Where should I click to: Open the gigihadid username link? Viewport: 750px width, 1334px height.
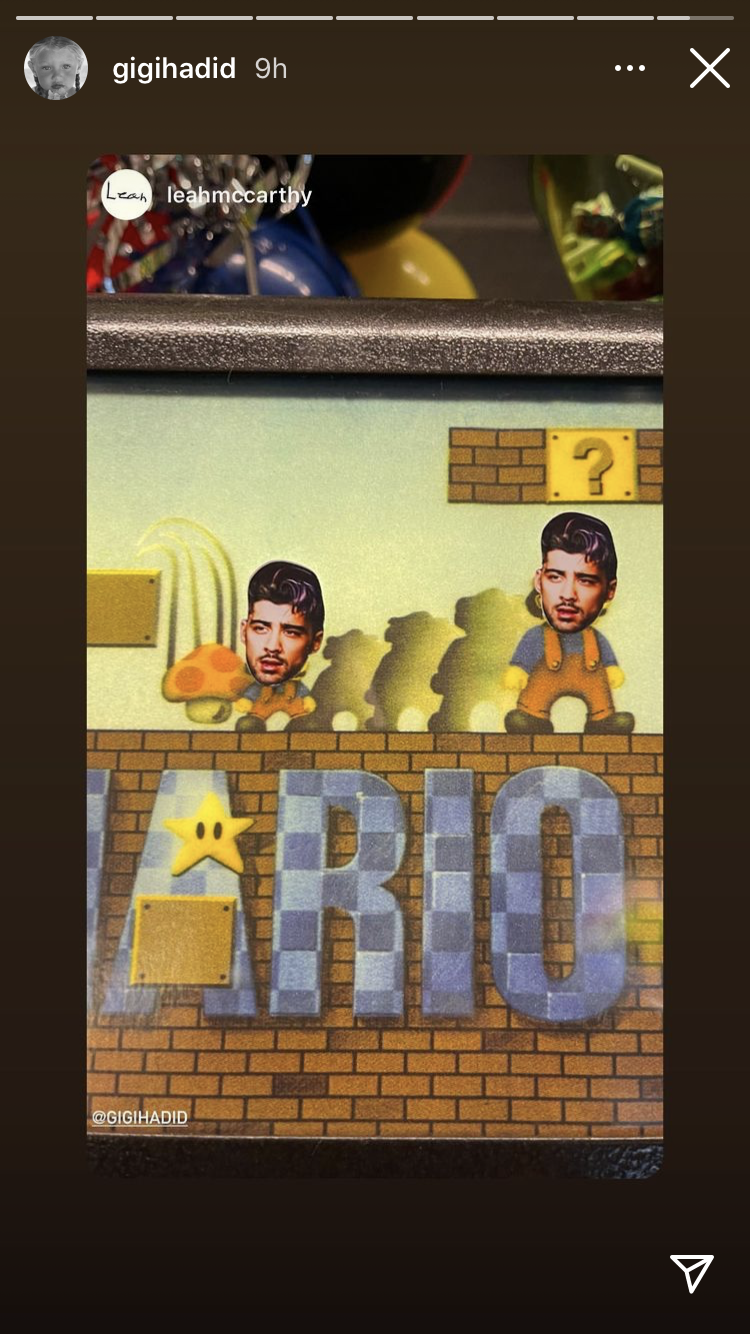point(174,69)
